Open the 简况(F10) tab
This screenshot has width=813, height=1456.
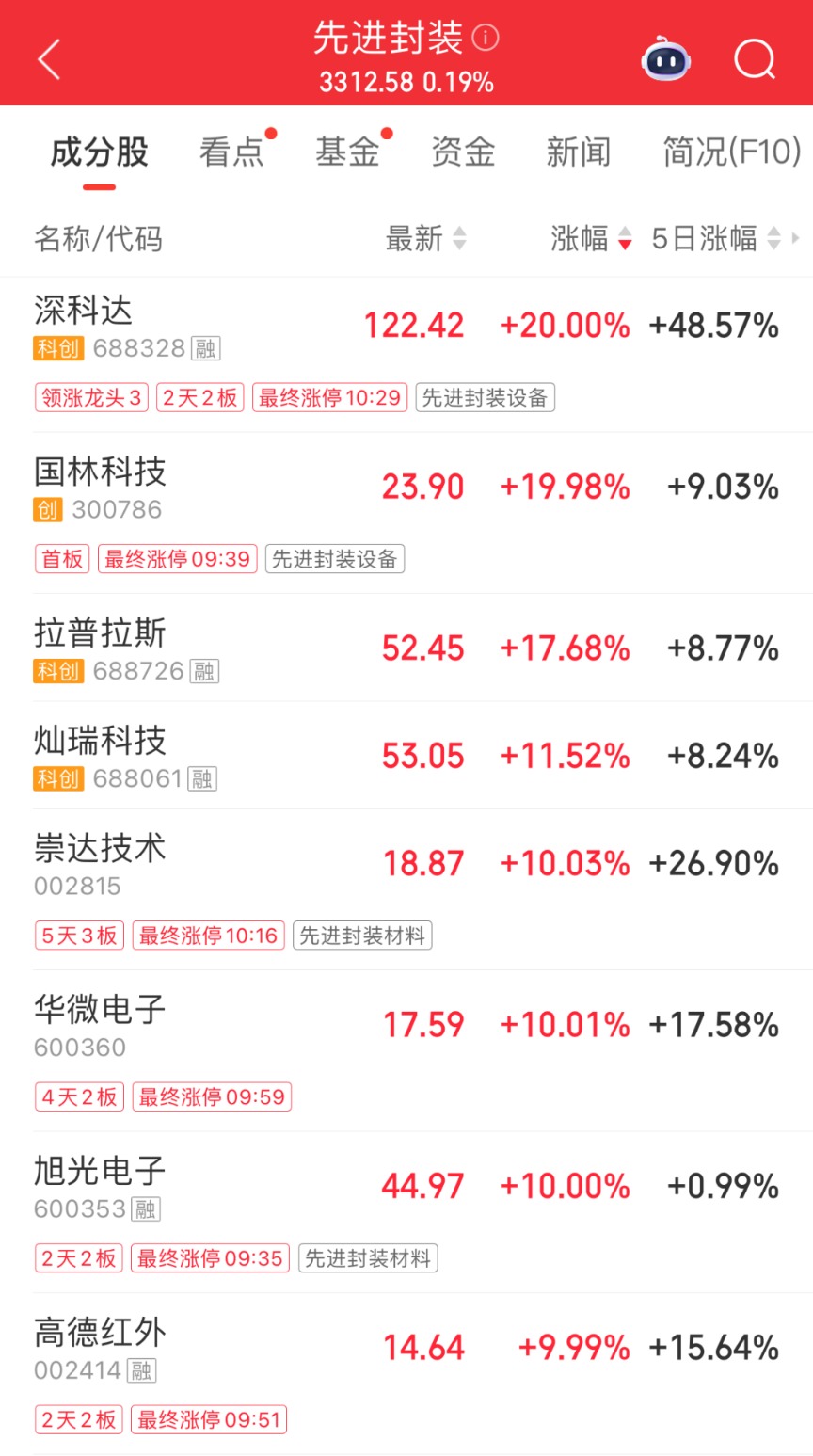[x=731, y=152]
